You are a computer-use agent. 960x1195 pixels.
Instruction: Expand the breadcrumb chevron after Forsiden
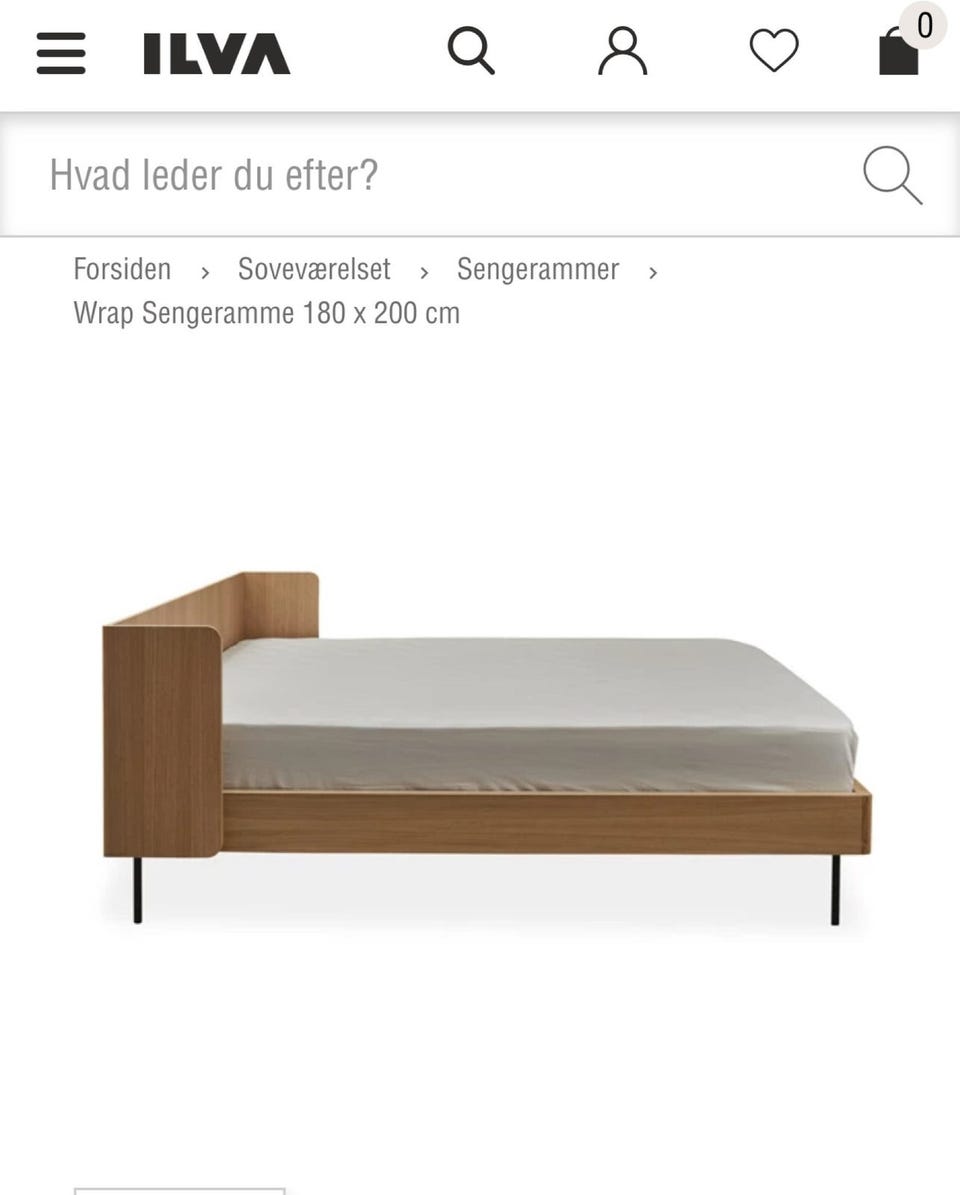(205, 270)
